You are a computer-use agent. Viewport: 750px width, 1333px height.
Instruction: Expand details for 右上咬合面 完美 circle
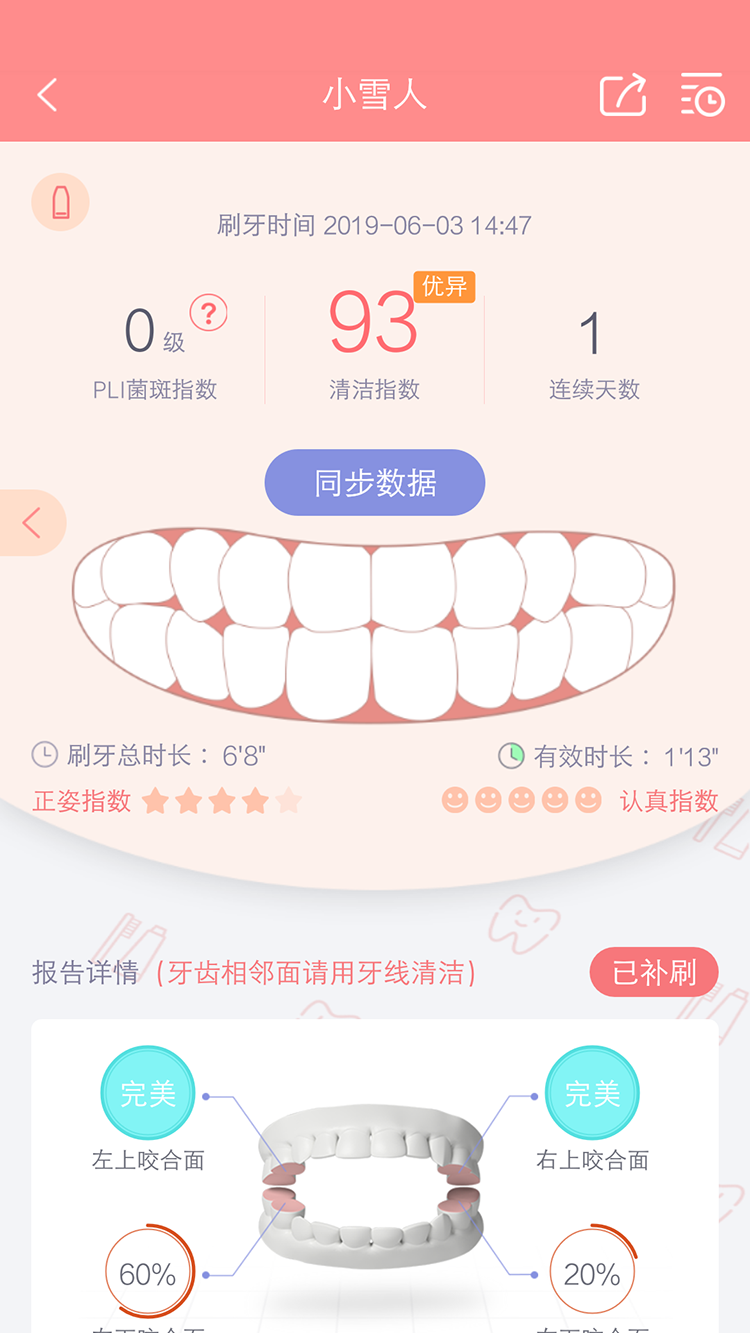coord(591,1092)
